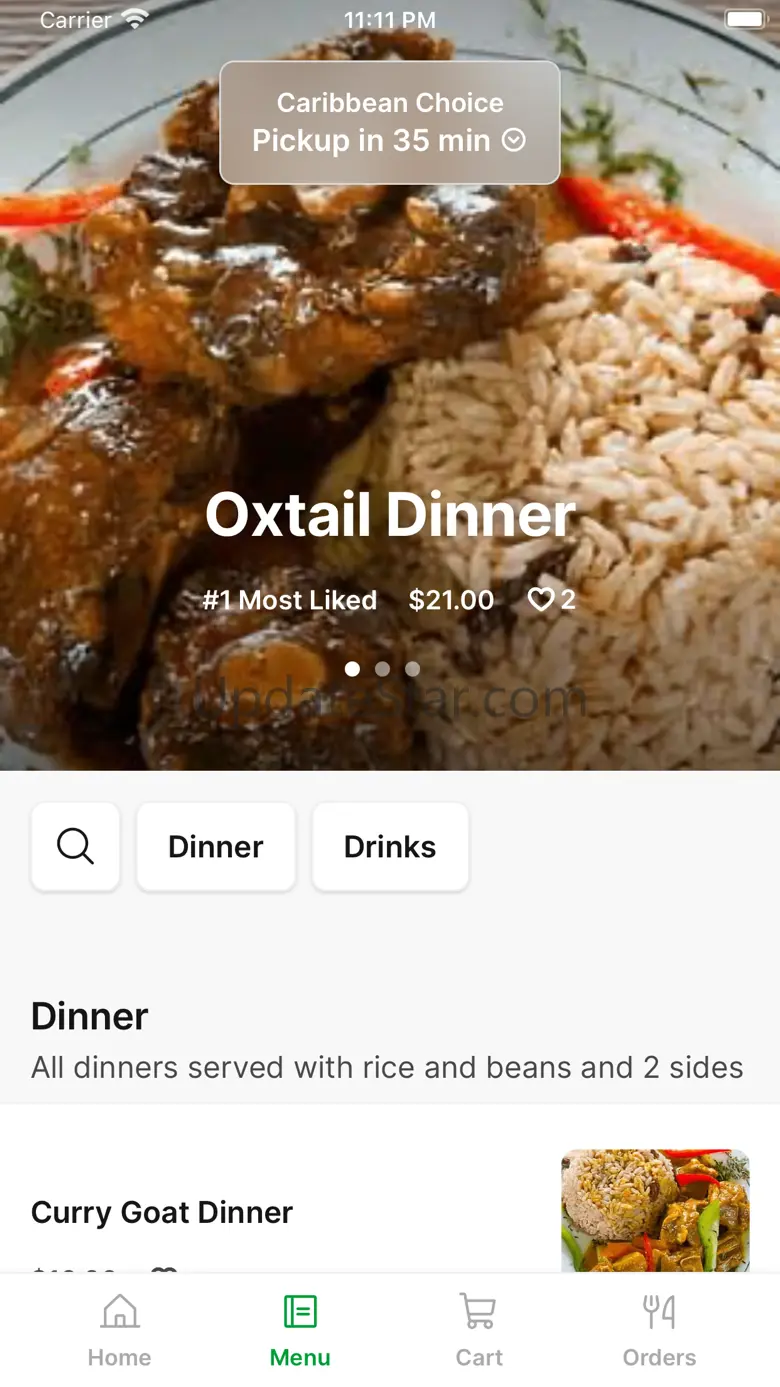The image size is (780, 1387).
Task: Open the Curry Goat Dinner item
Action: point(162,1212)
